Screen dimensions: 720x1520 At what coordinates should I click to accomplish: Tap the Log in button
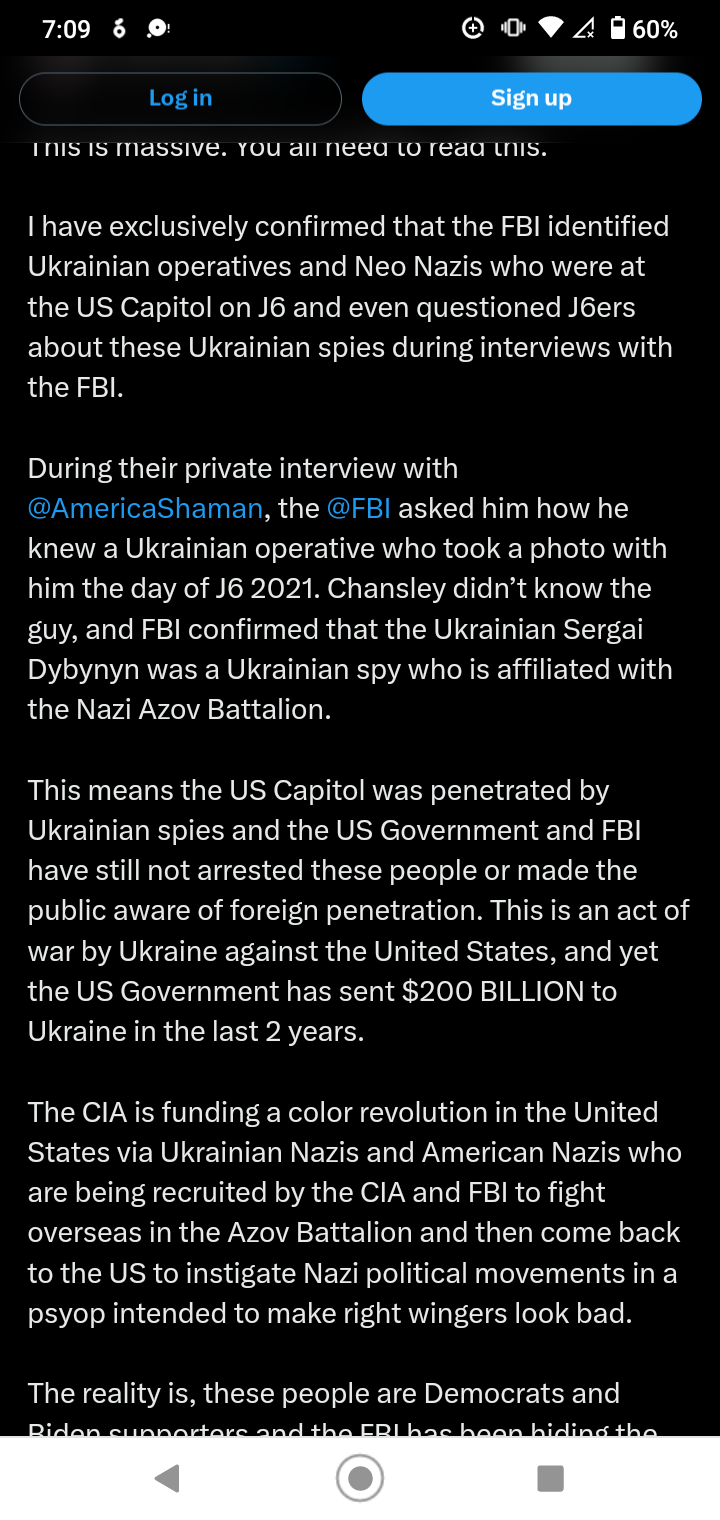pos(180,98)
